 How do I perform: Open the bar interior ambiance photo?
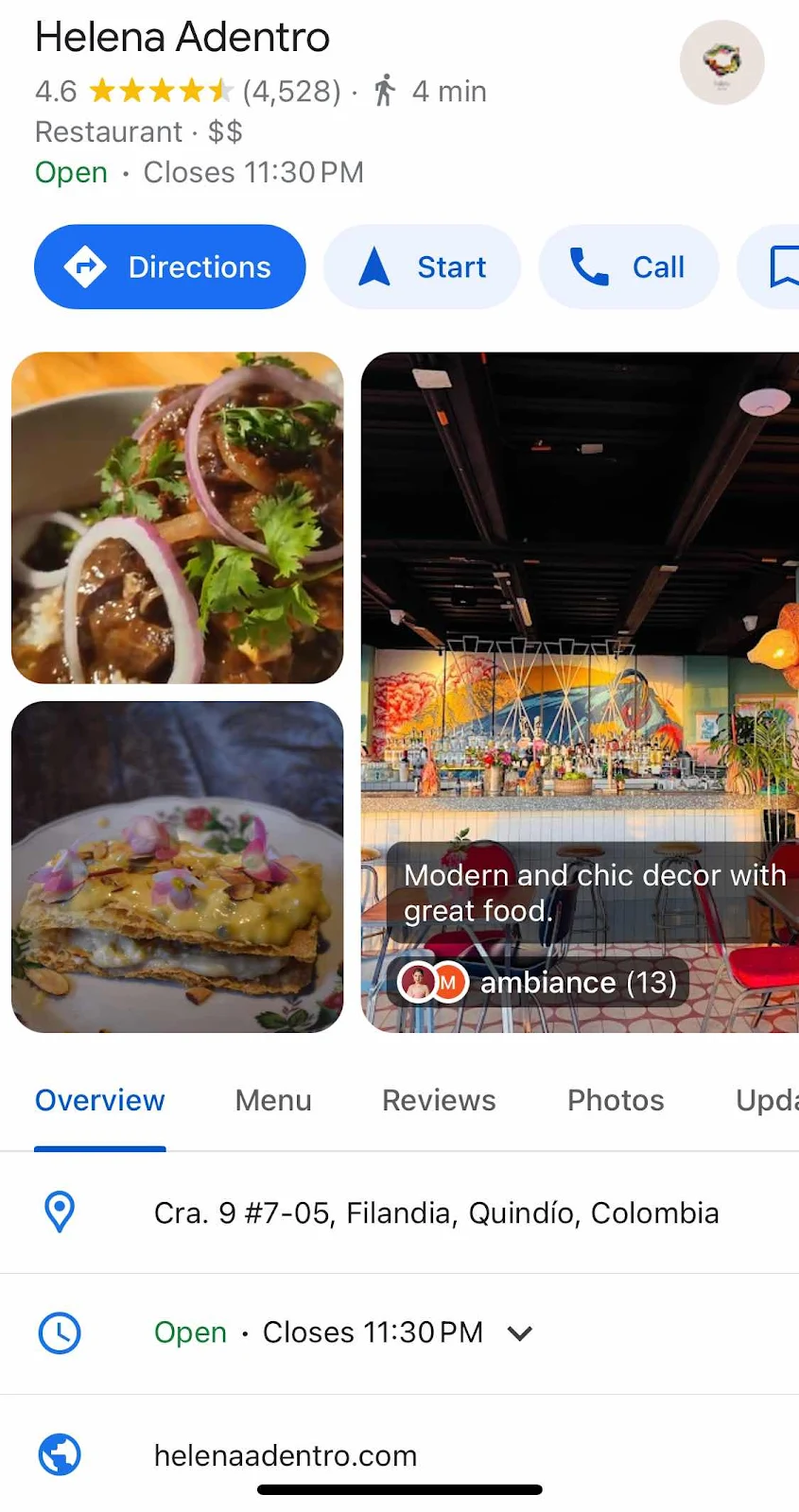tap(579, 614)
